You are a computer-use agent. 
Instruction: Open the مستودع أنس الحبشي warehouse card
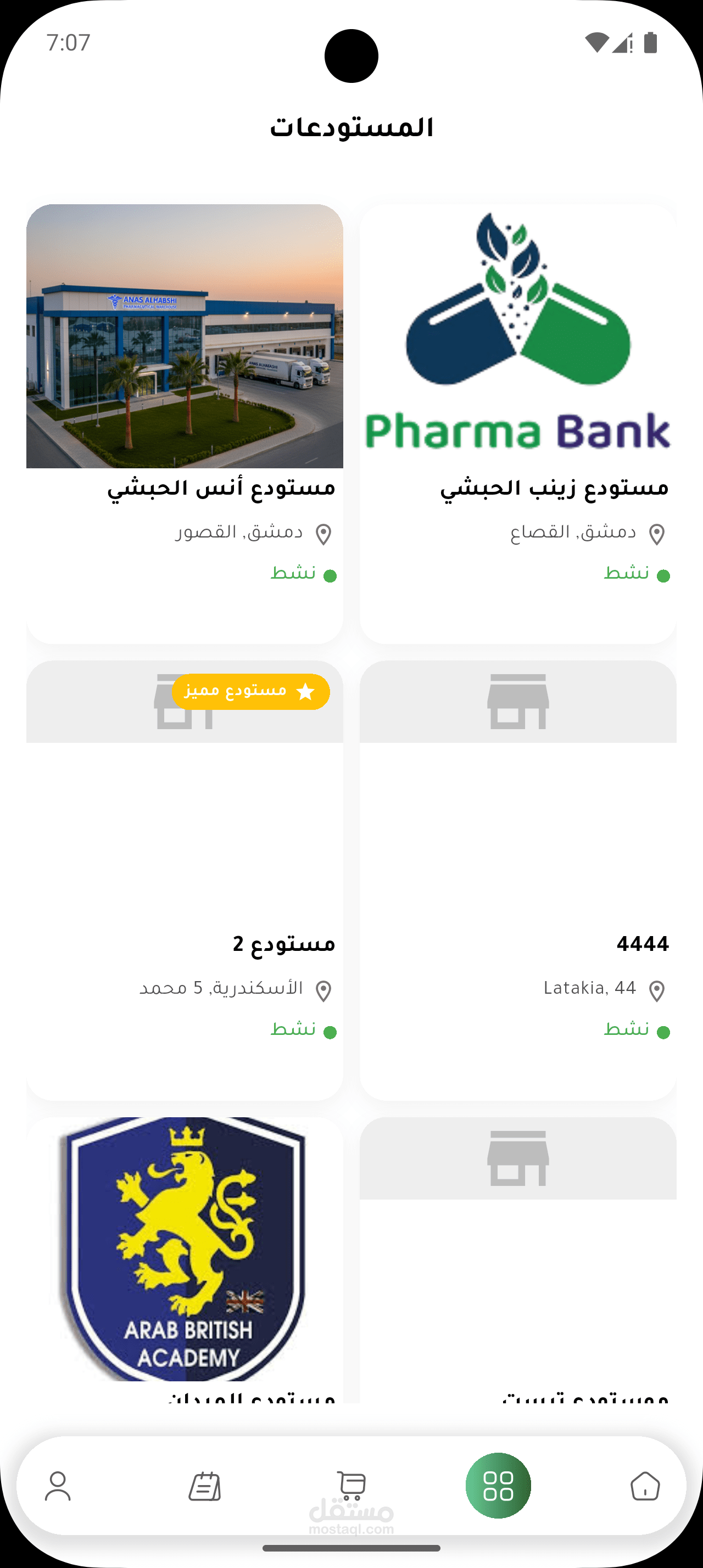click(x=185, y=423)
